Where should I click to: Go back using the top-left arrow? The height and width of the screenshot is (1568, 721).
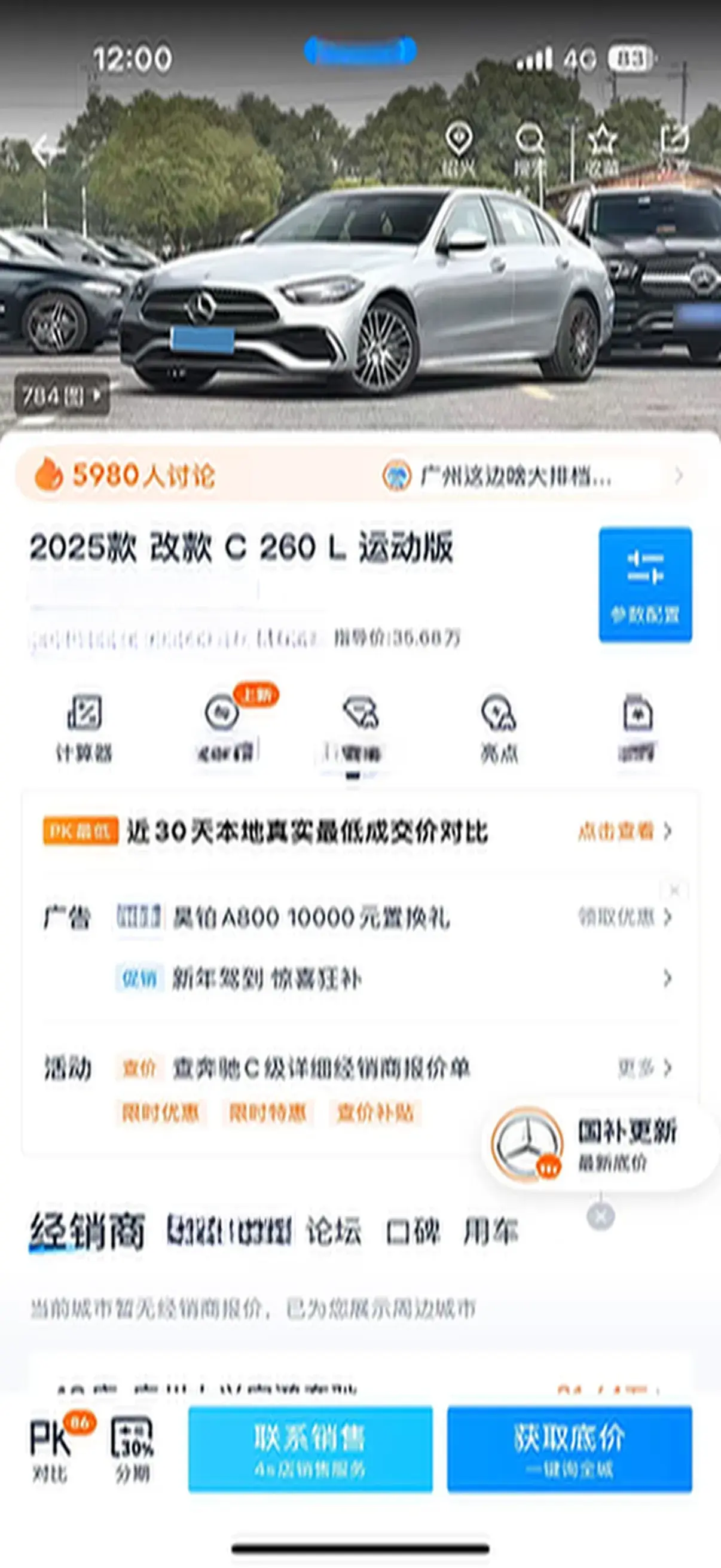click(x=42, y=150)
